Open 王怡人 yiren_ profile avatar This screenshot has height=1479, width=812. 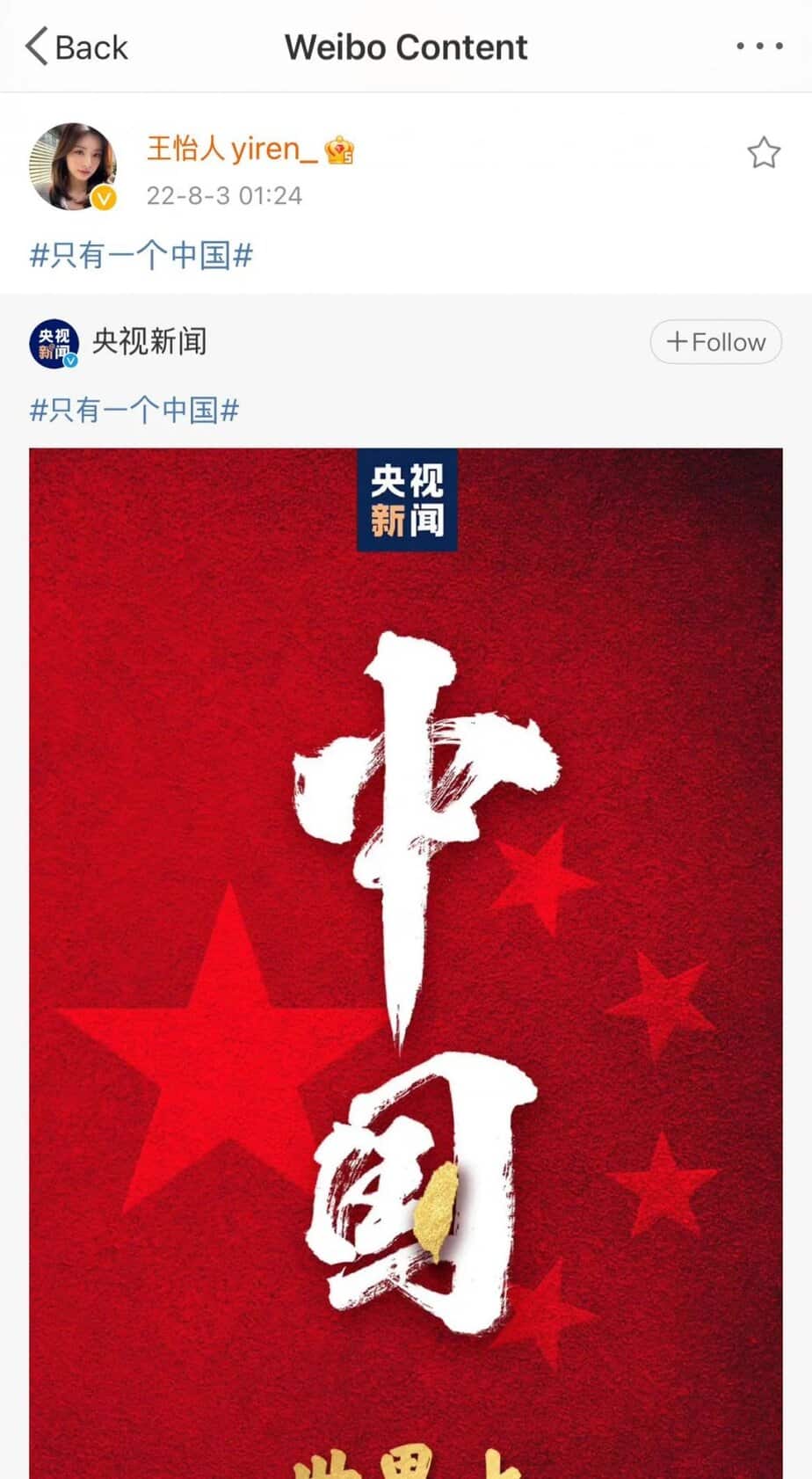[x=73, y=167]
